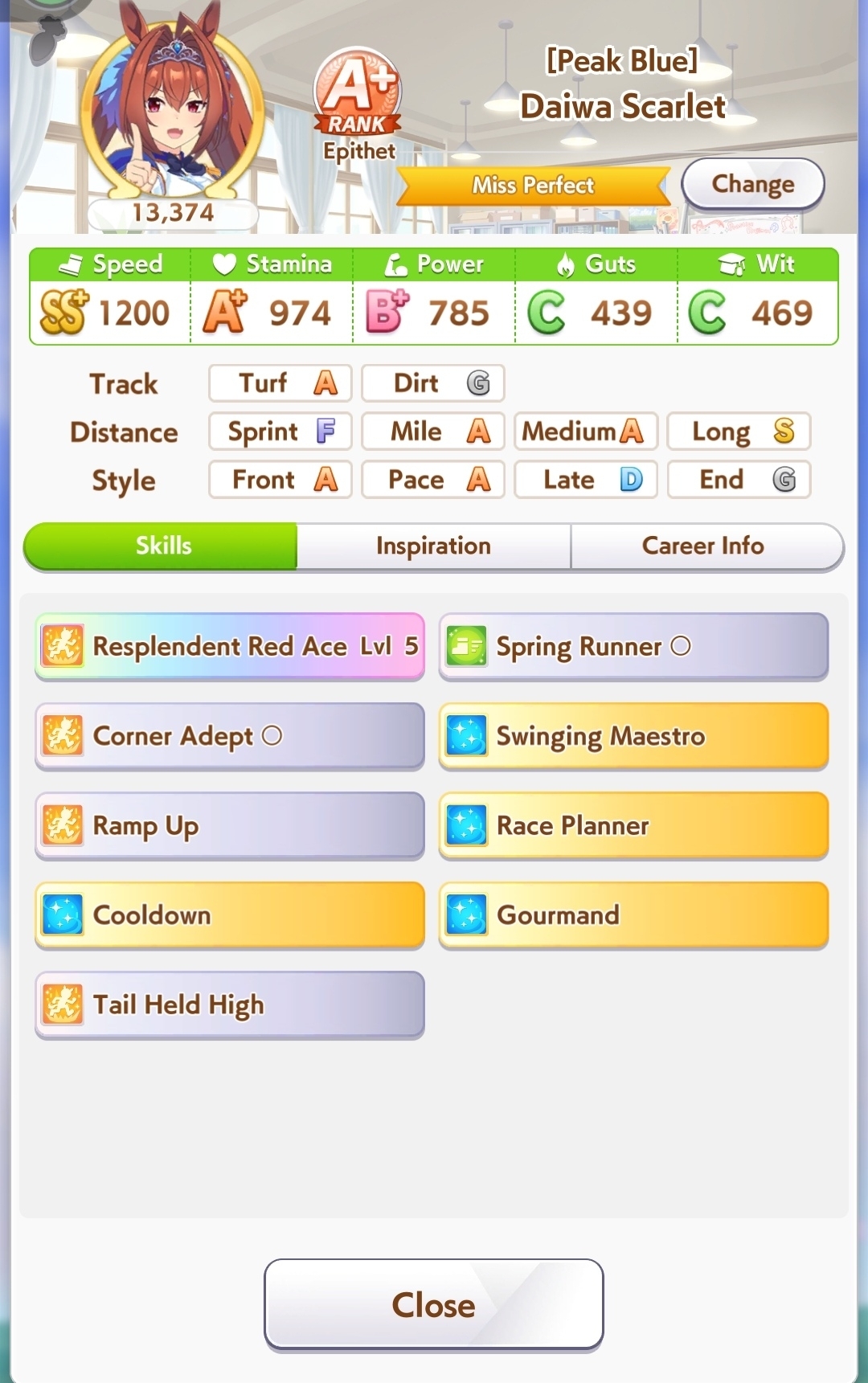Select the Skills tab
The image size is (868, 1383).
coord(162,546)
